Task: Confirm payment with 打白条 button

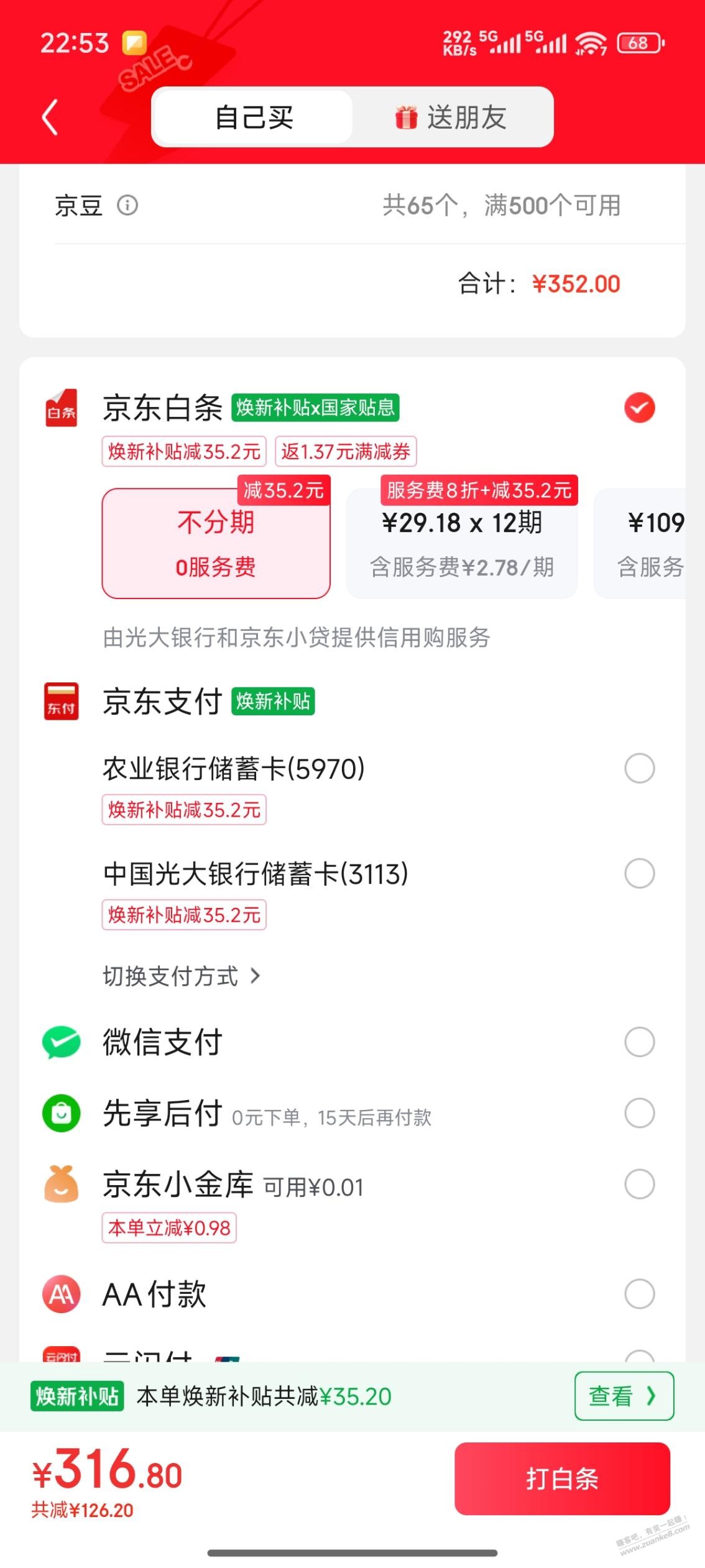Action: tap(562, 1478)
